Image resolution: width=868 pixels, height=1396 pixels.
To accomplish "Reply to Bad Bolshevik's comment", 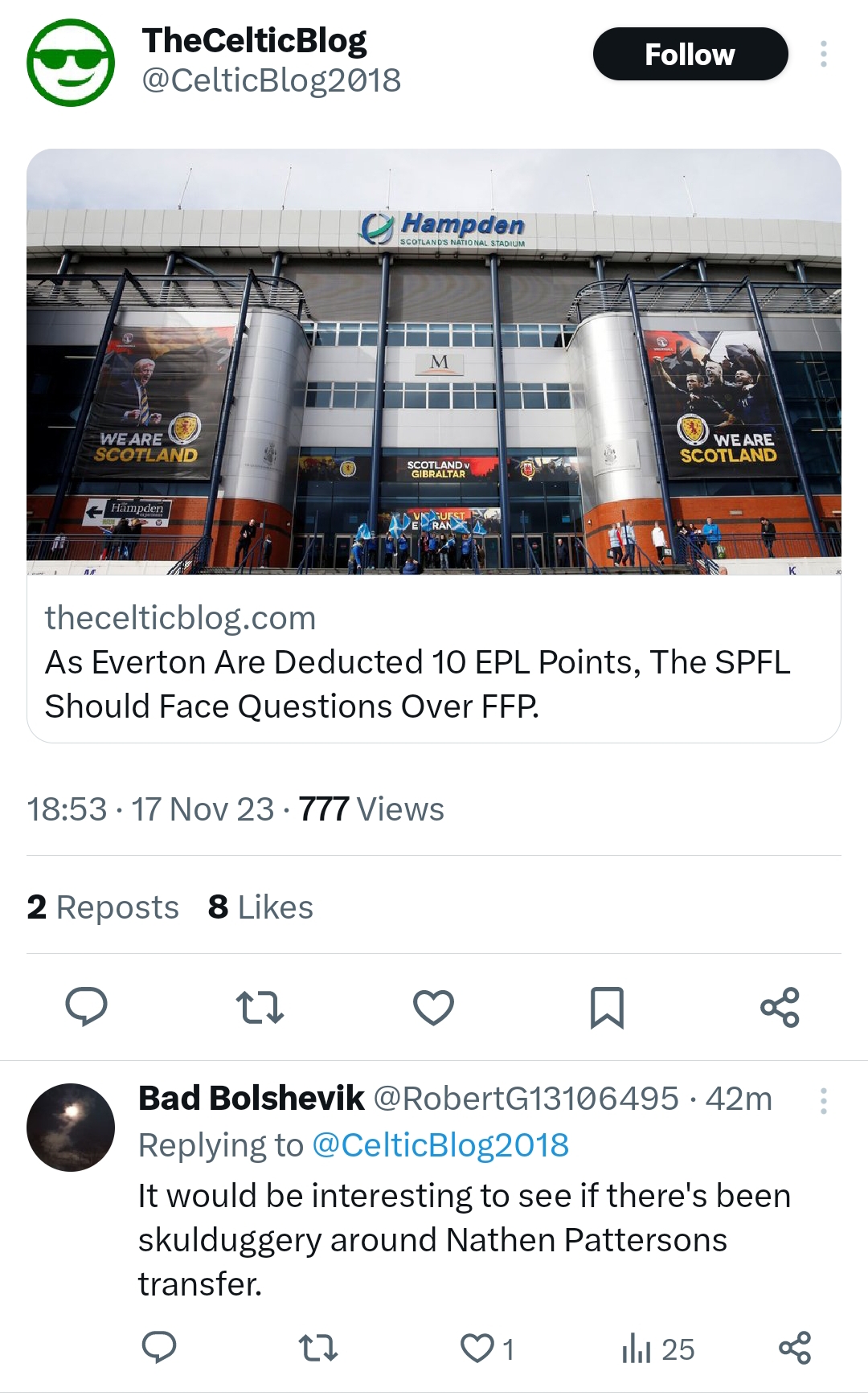I will pos(159,1348).
